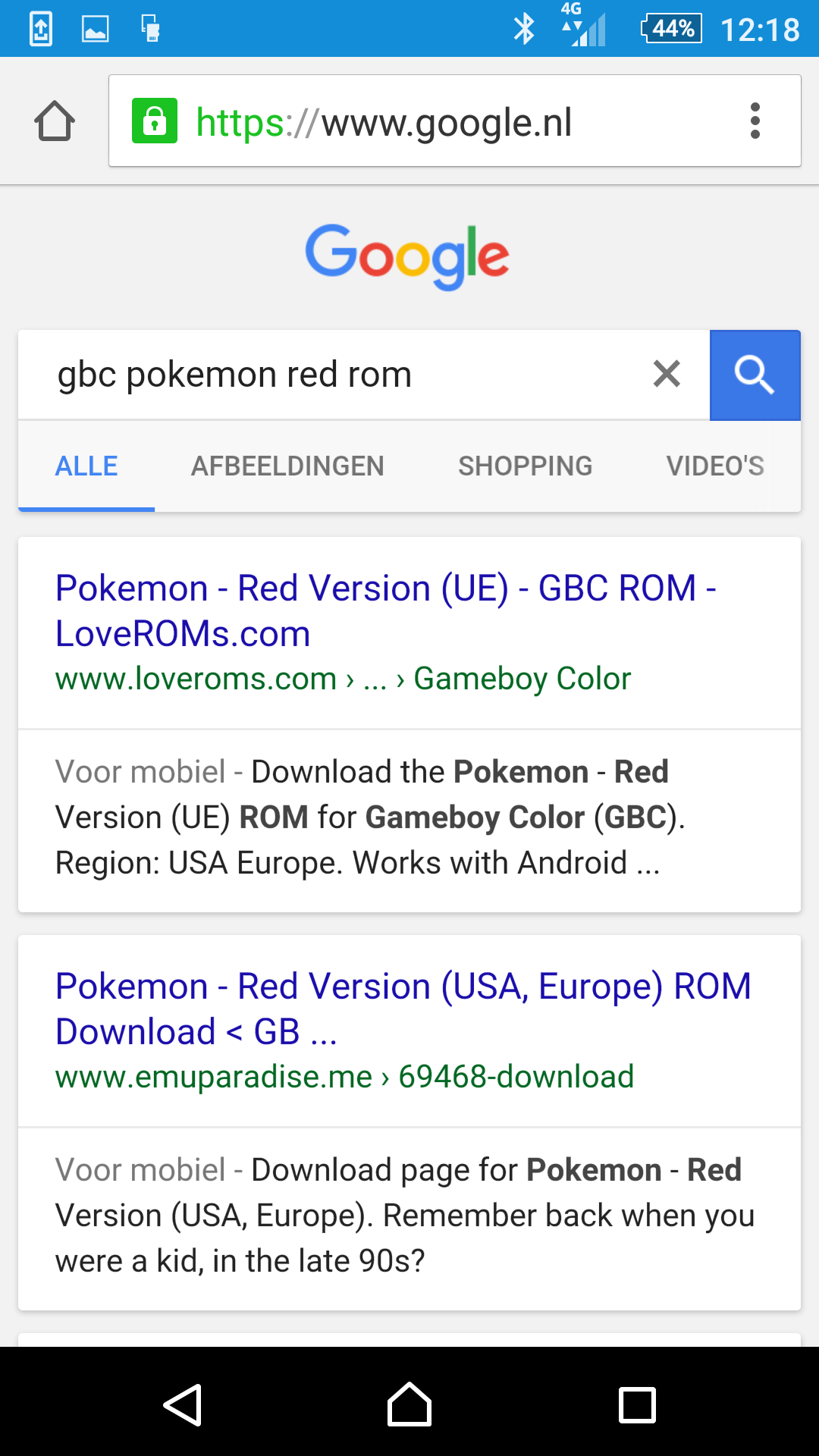This screenshot has width=819, height=1456.
Task: Tap the Google logo
Action: pos(407,256)
